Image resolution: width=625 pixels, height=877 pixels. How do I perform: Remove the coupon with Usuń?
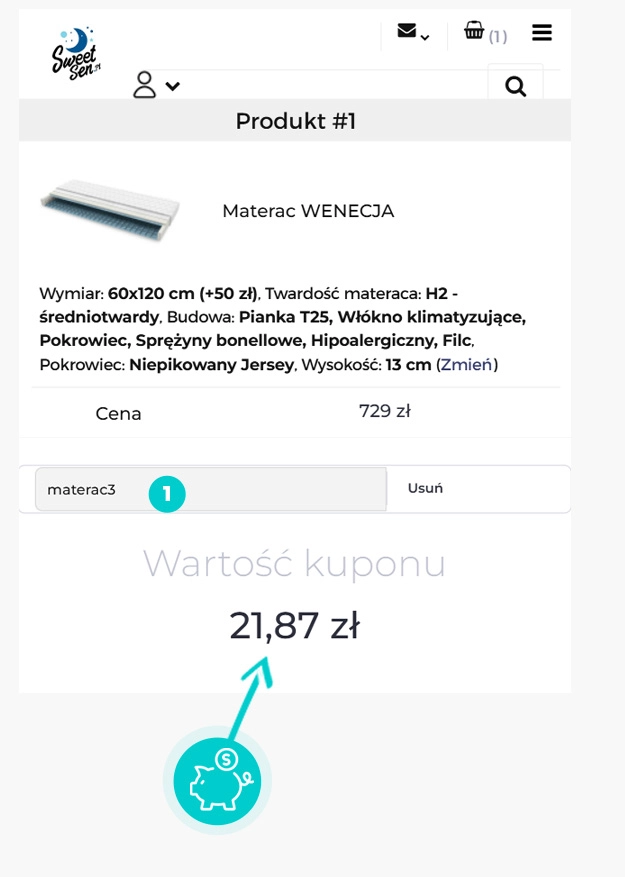(x=425, y=488)
